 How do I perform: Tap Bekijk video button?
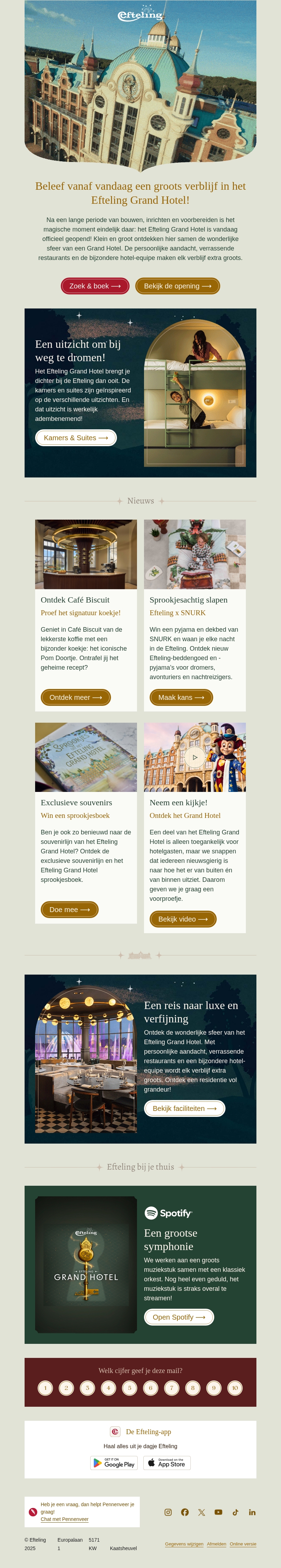(182, 918)
